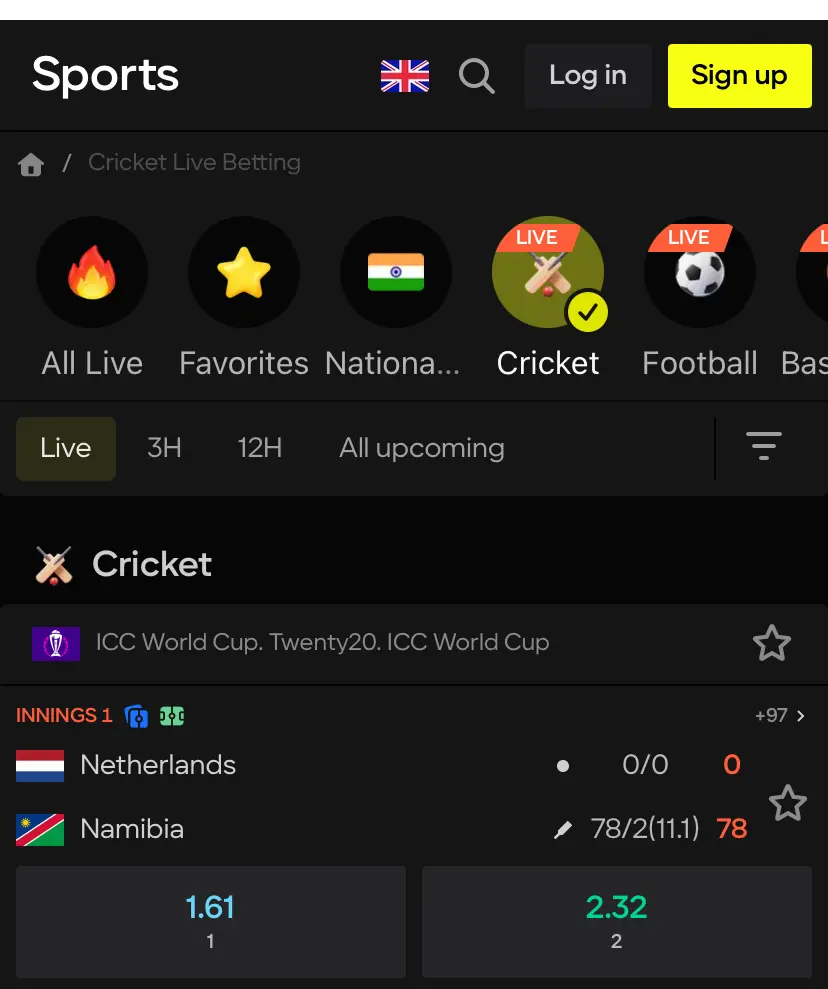This screenshot has height=989, width=828.
Task: Open the Favorites star sport category
Action: coord(244,272)
